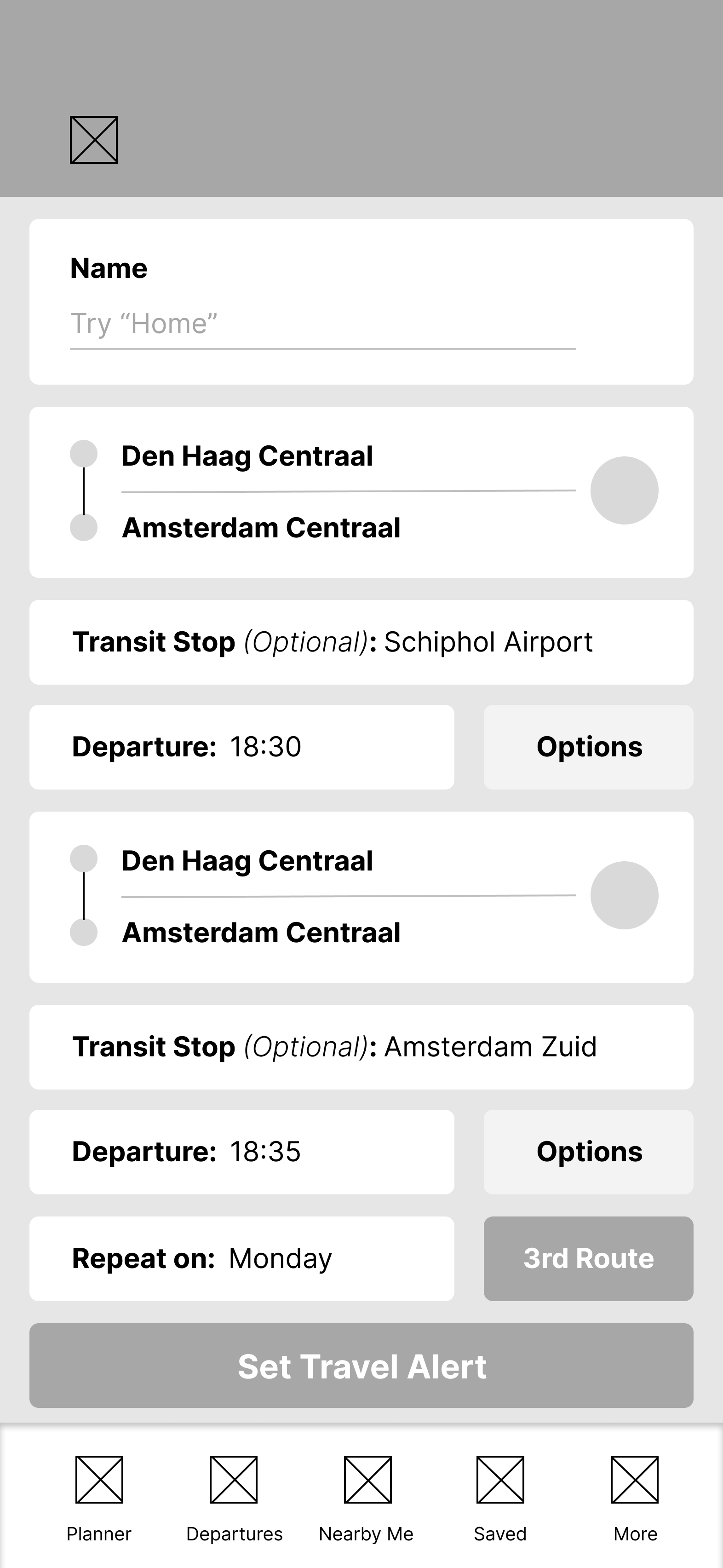Open Options beside the 18:30 departure
Viewport: 723px width, 1568px height.
click(589, 747)
